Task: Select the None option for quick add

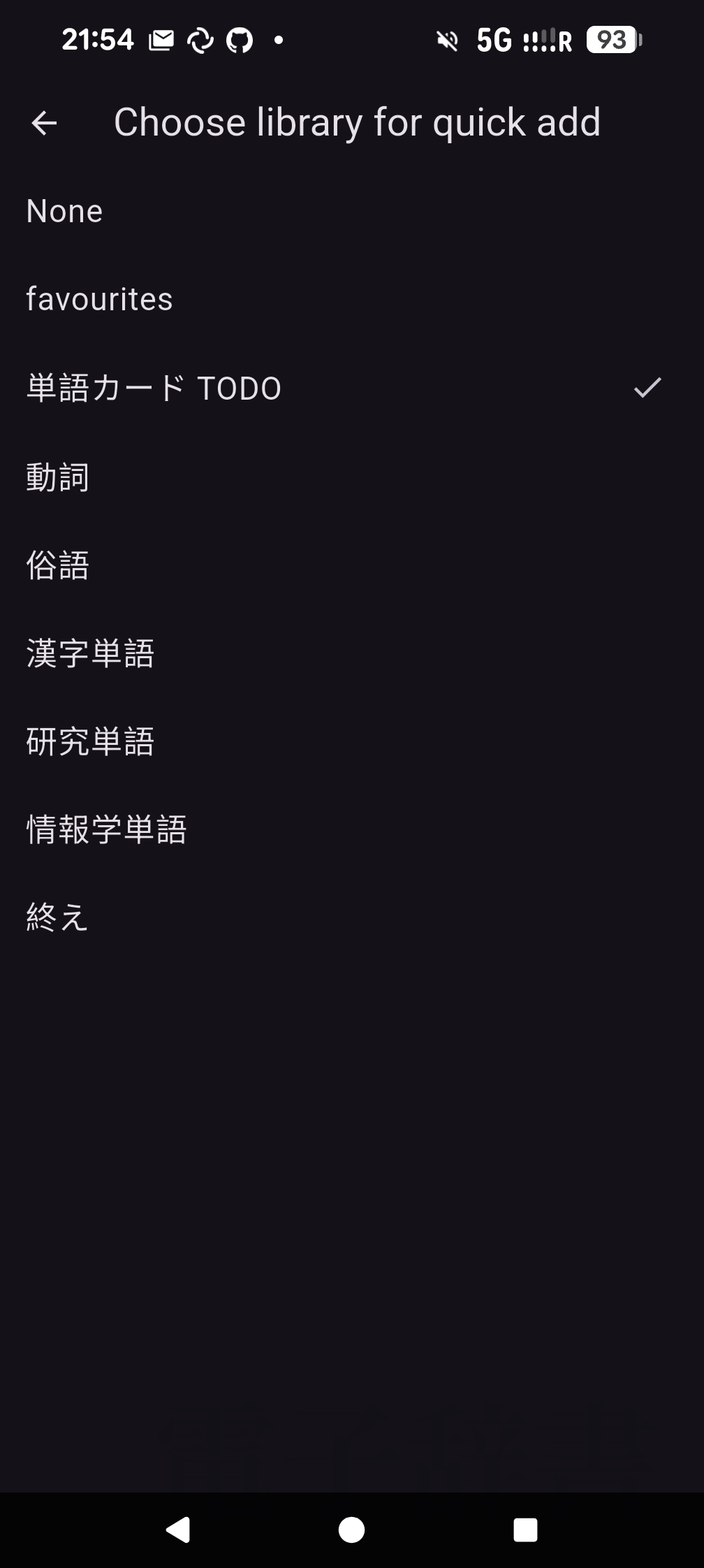Action: [x=64, y=210]
